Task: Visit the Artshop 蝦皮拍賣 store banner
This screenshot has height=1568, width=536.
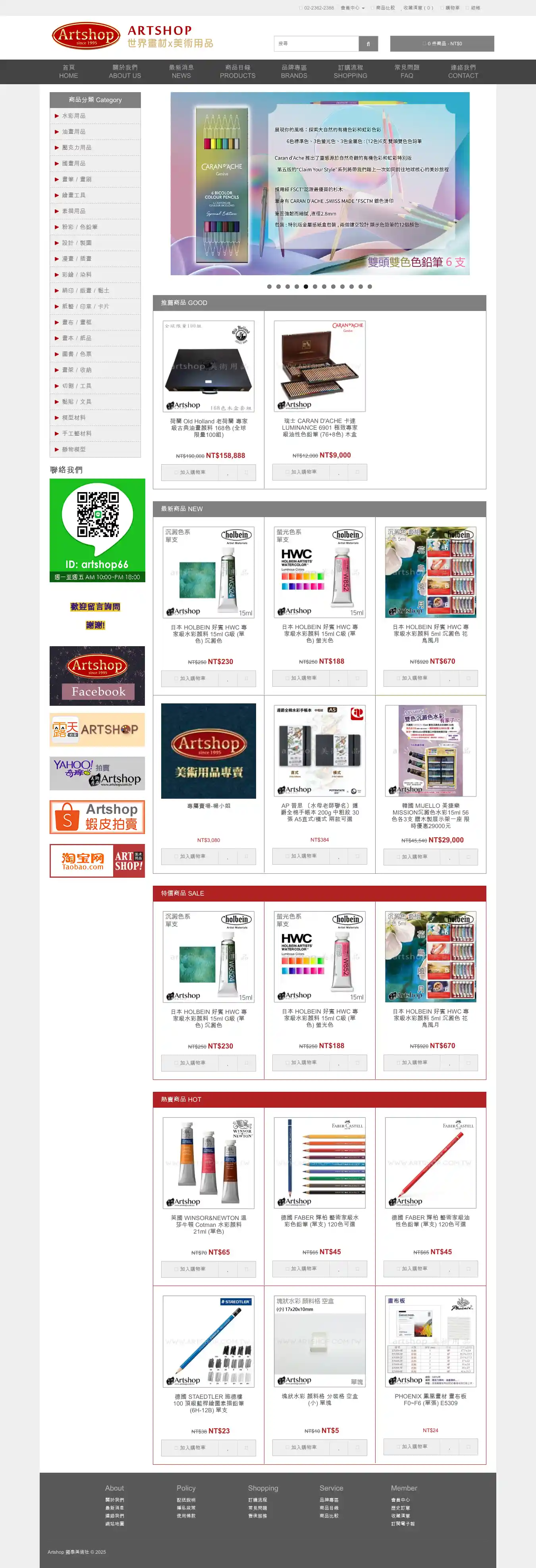Action: (x=97, y=816)
